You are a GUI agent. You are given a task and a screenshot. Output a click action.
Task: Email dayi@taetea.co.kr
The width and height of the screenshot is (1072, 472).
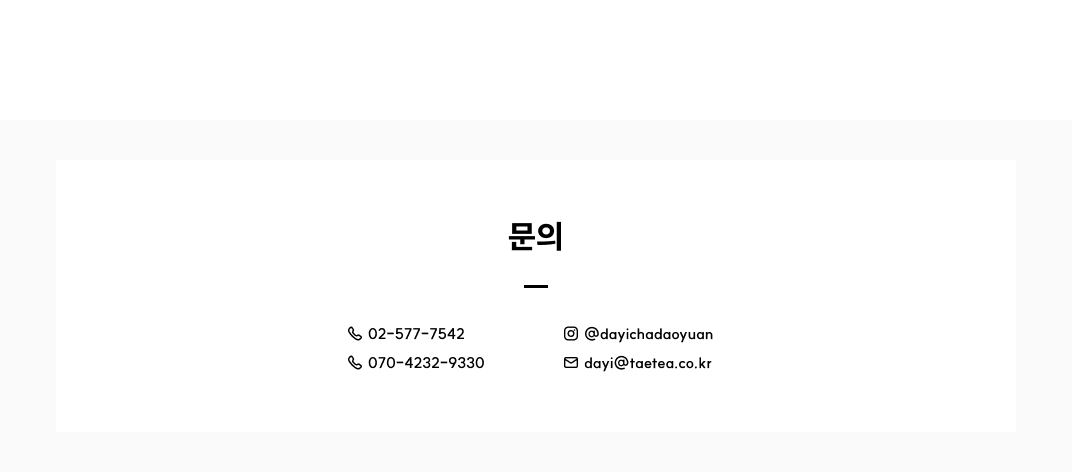pos(647,363)
